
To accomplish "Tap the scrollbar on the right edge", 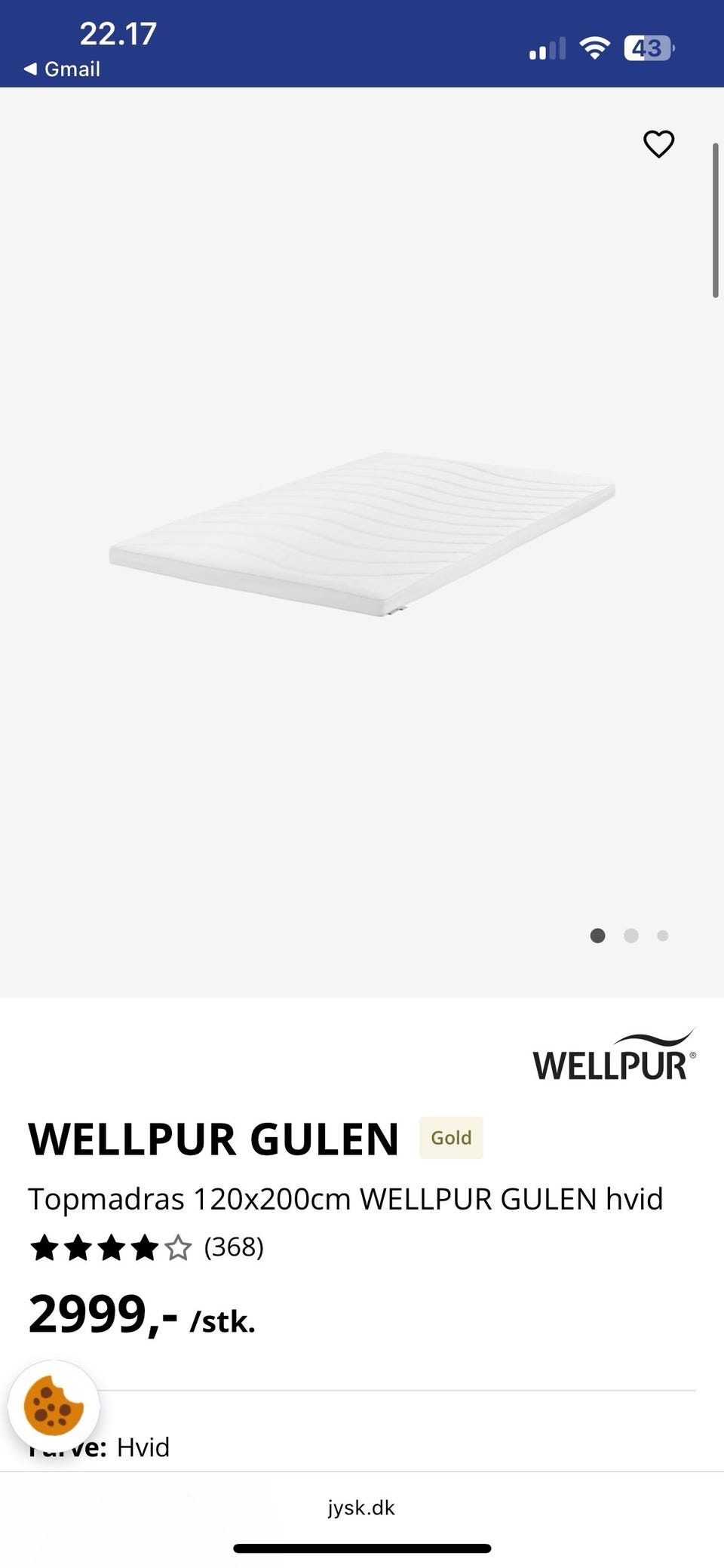I will 715,219.
